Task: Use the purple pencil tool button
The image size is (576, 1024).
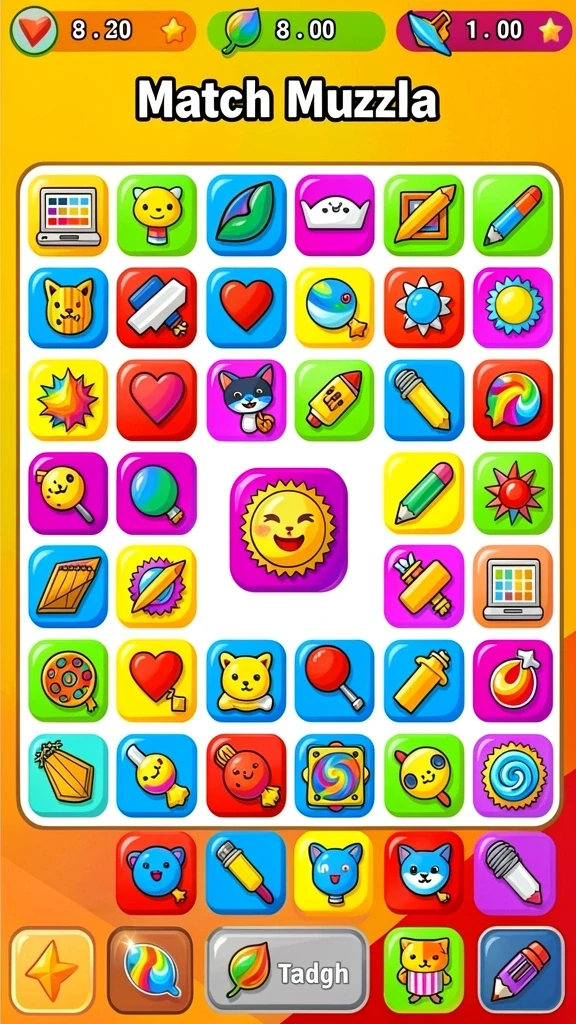Action: coord(520,970)
